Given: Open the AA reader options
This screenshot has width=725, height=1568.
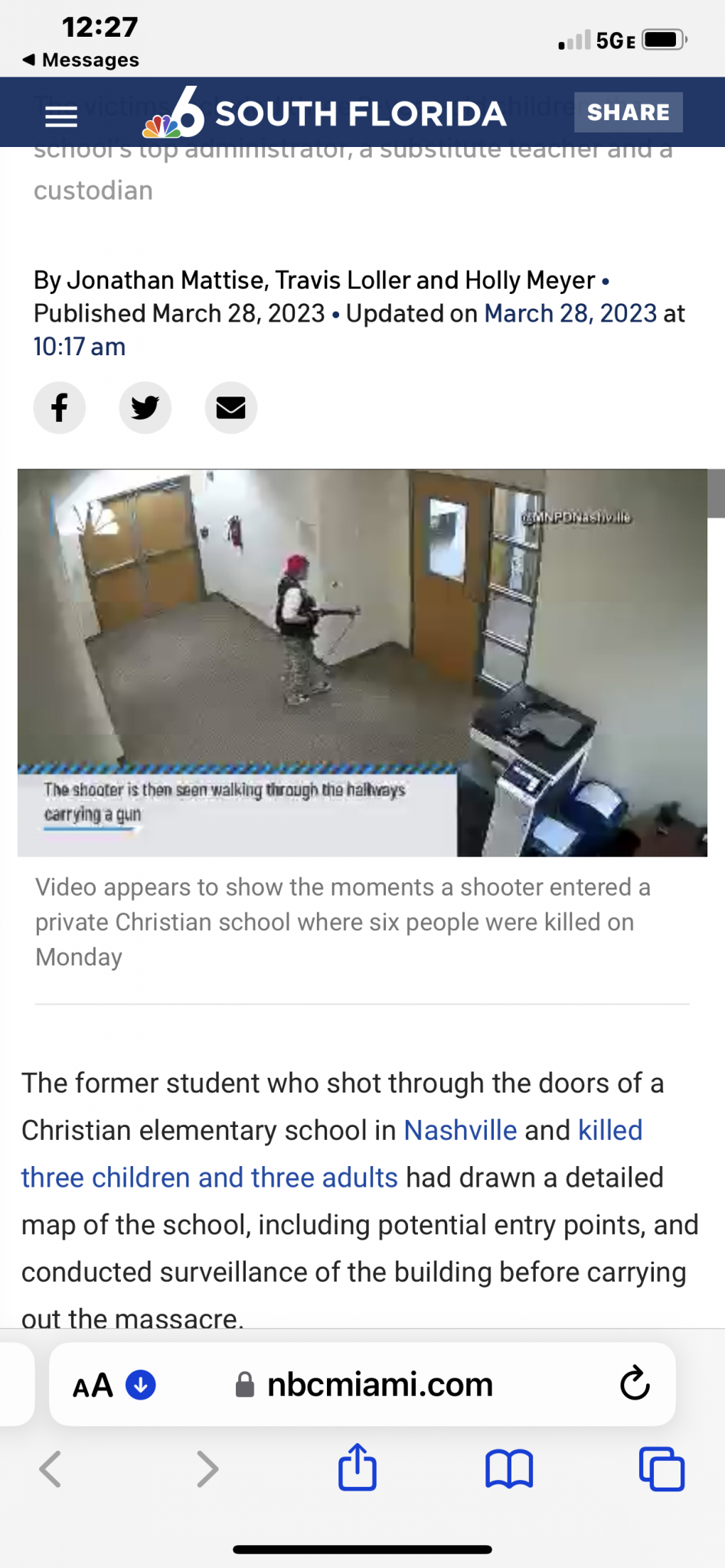Looking at the screenshot, I should (x=93, y=1385).
